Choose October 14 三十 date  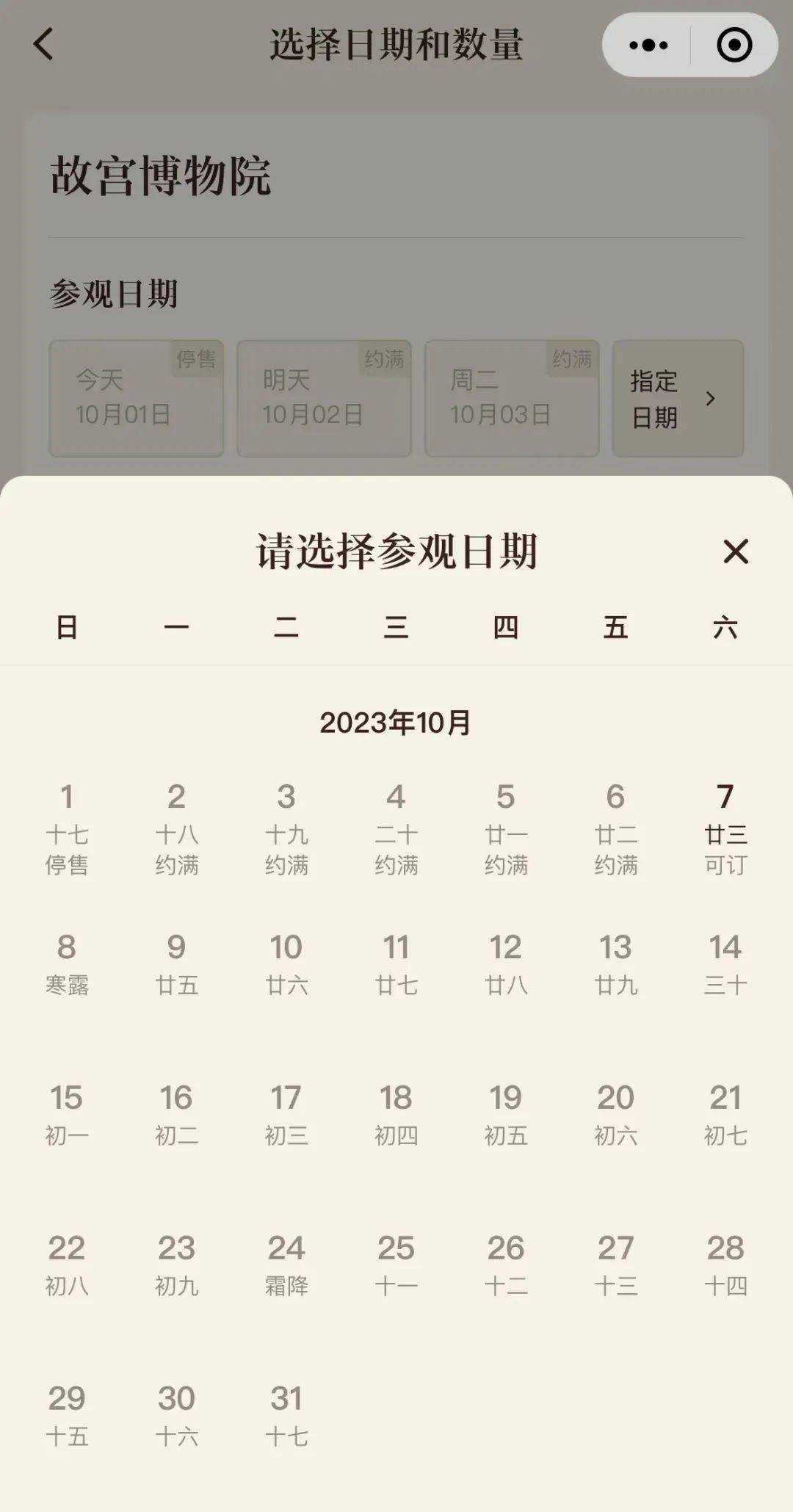pos(725,963)
